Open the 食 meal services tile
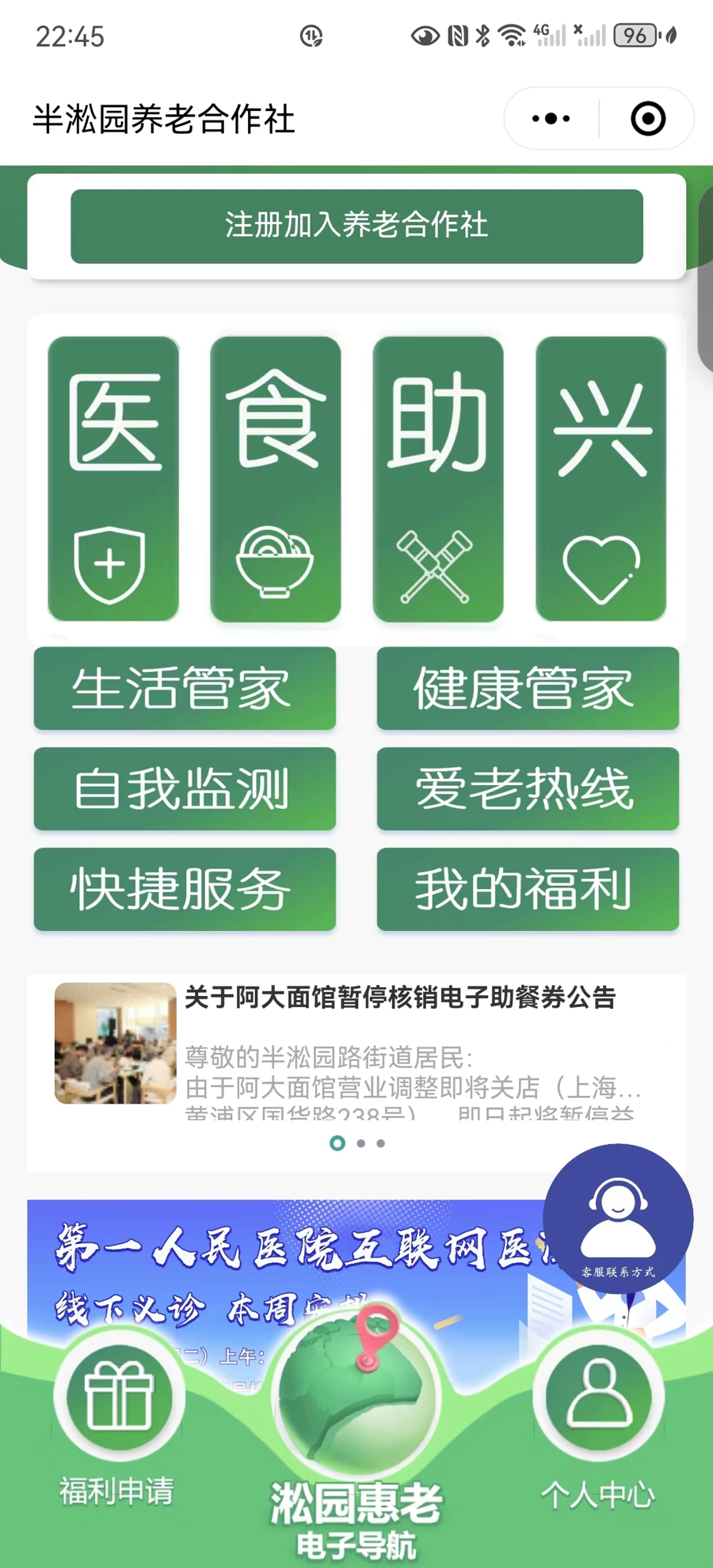This screenshot has height=1568, width=713. (276, 478)
